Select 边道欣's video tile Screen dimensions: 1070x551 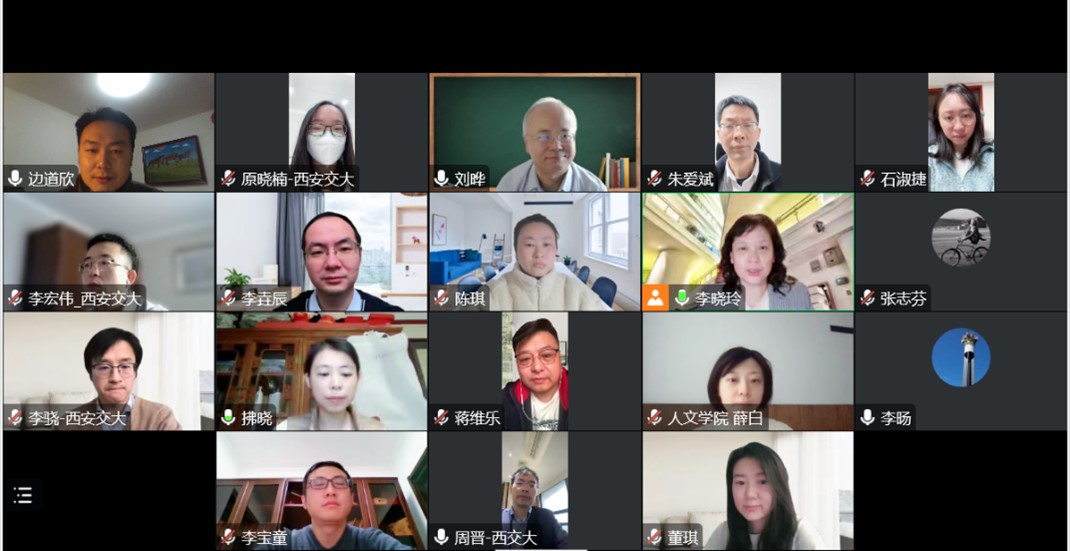(x=108, y=130)
